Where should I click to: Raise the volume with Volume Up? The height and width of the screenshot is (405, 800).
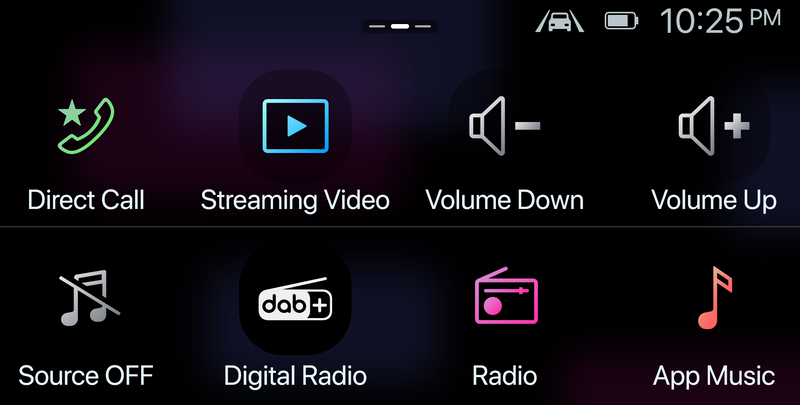pos(713,126)
